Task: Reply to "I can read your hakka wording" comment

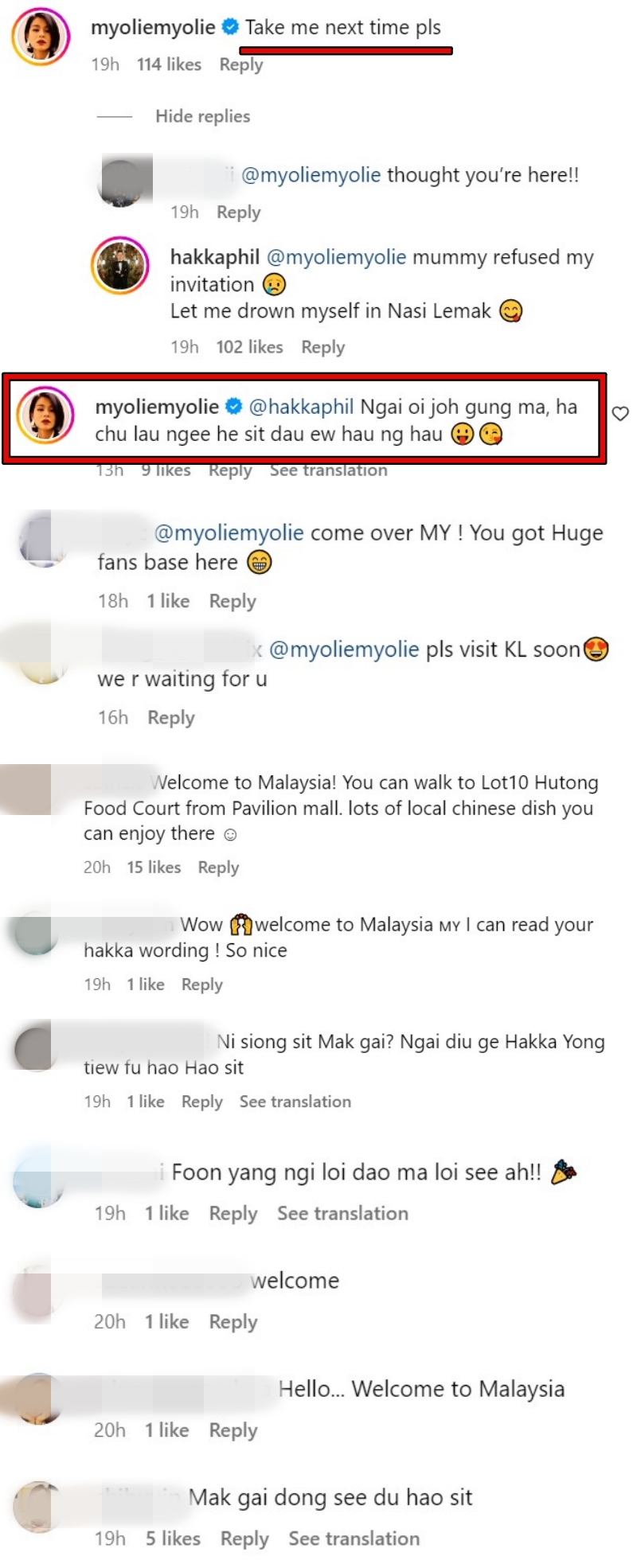Action: point(201,985)
